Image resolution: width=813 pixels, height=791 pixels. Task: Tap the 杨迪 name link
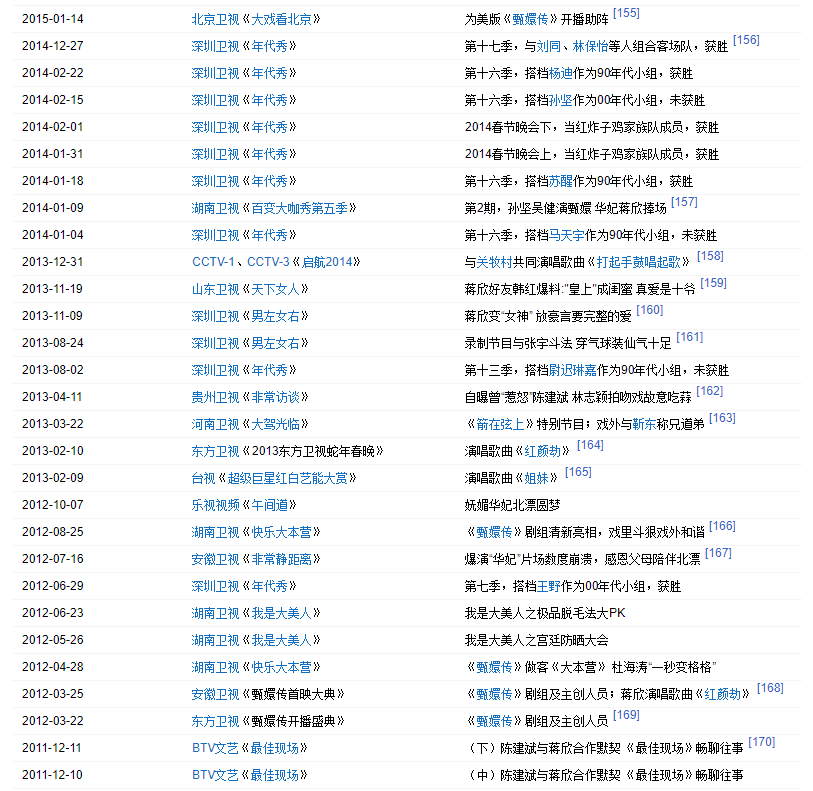[x=561, y=73]
